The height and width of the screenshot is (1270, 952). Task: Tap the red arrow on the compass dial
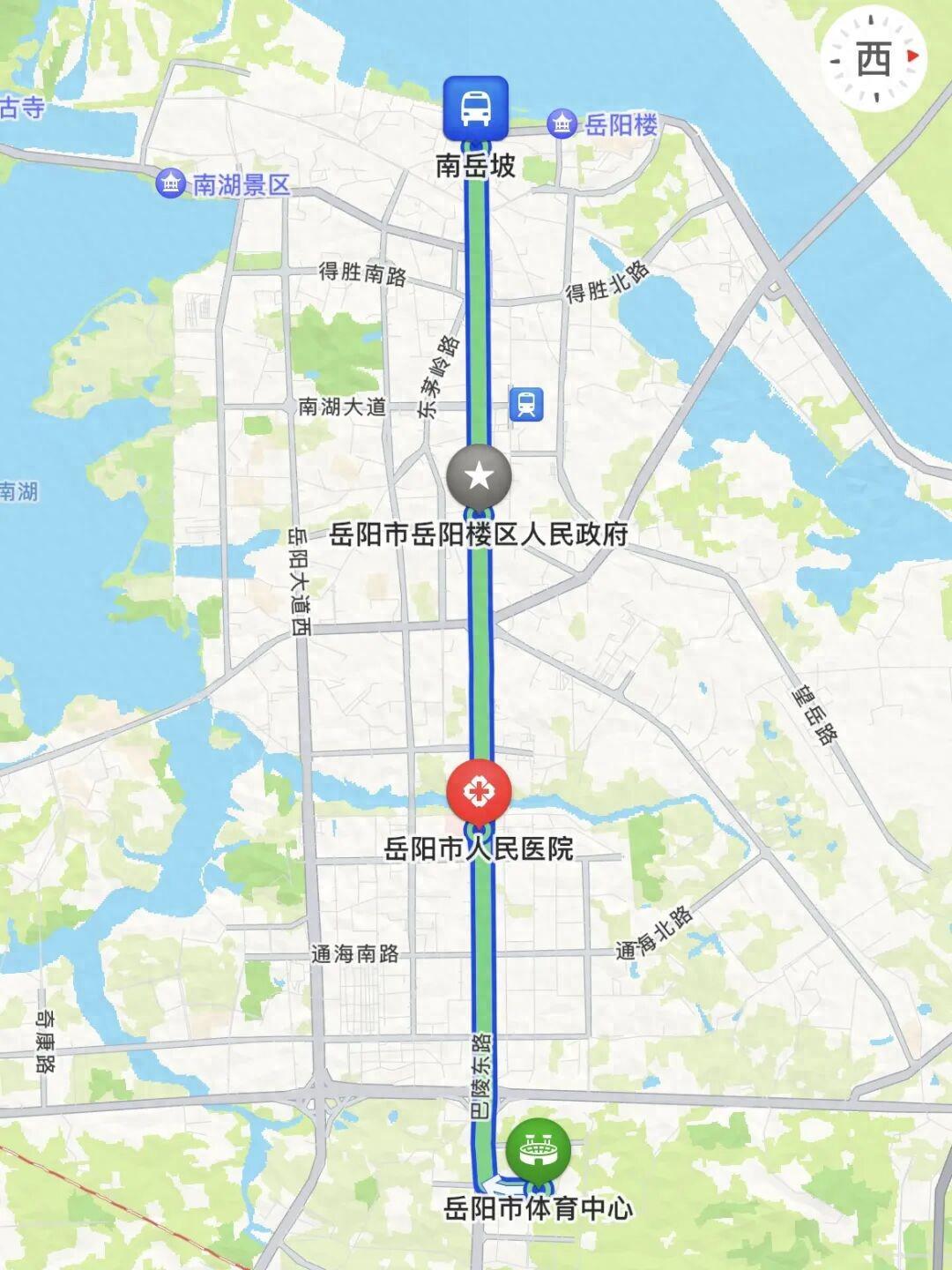[914, 53]
